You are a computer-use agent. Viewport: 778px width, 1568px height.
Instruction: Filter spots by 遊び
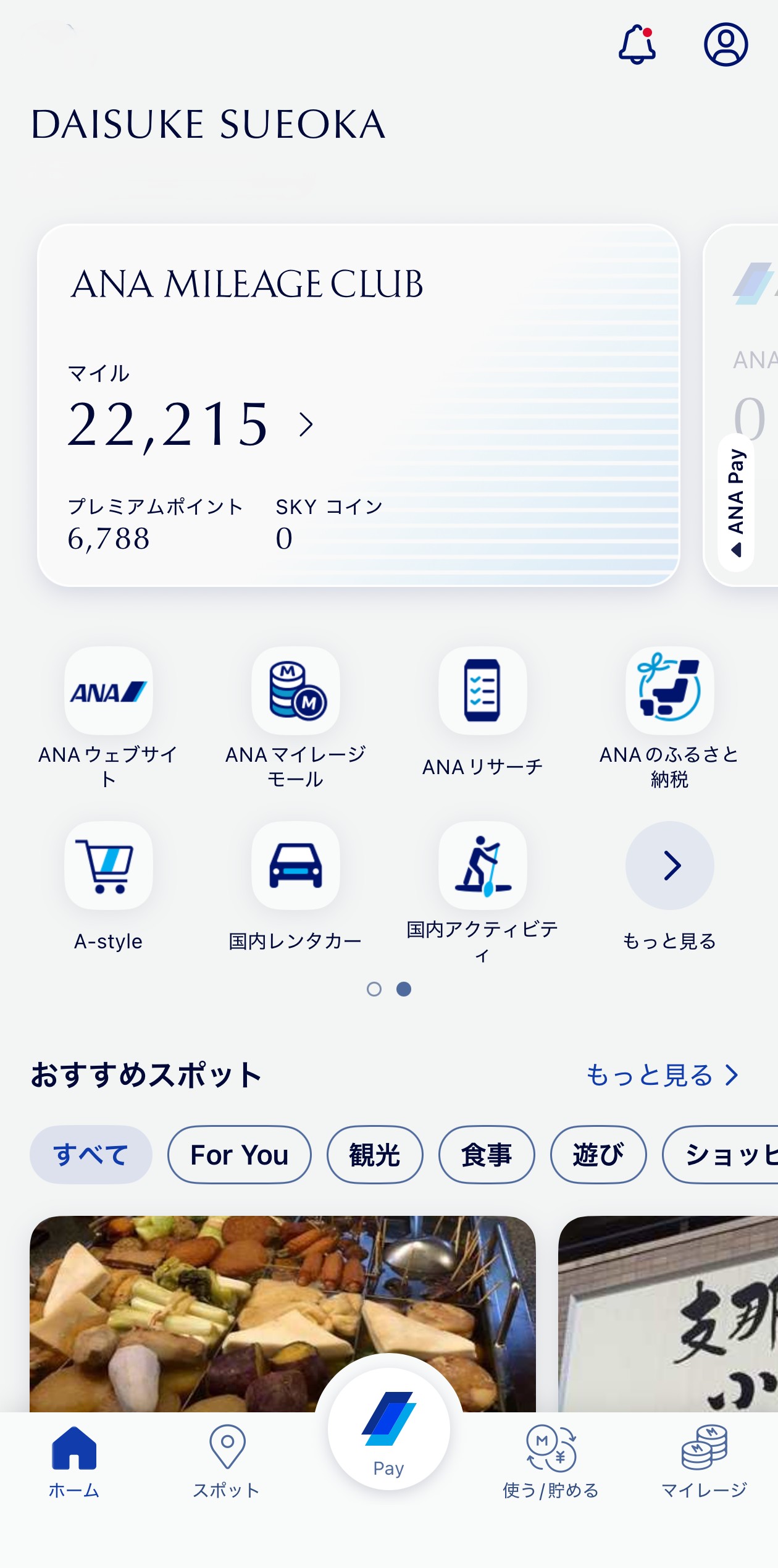[598, 1155]
